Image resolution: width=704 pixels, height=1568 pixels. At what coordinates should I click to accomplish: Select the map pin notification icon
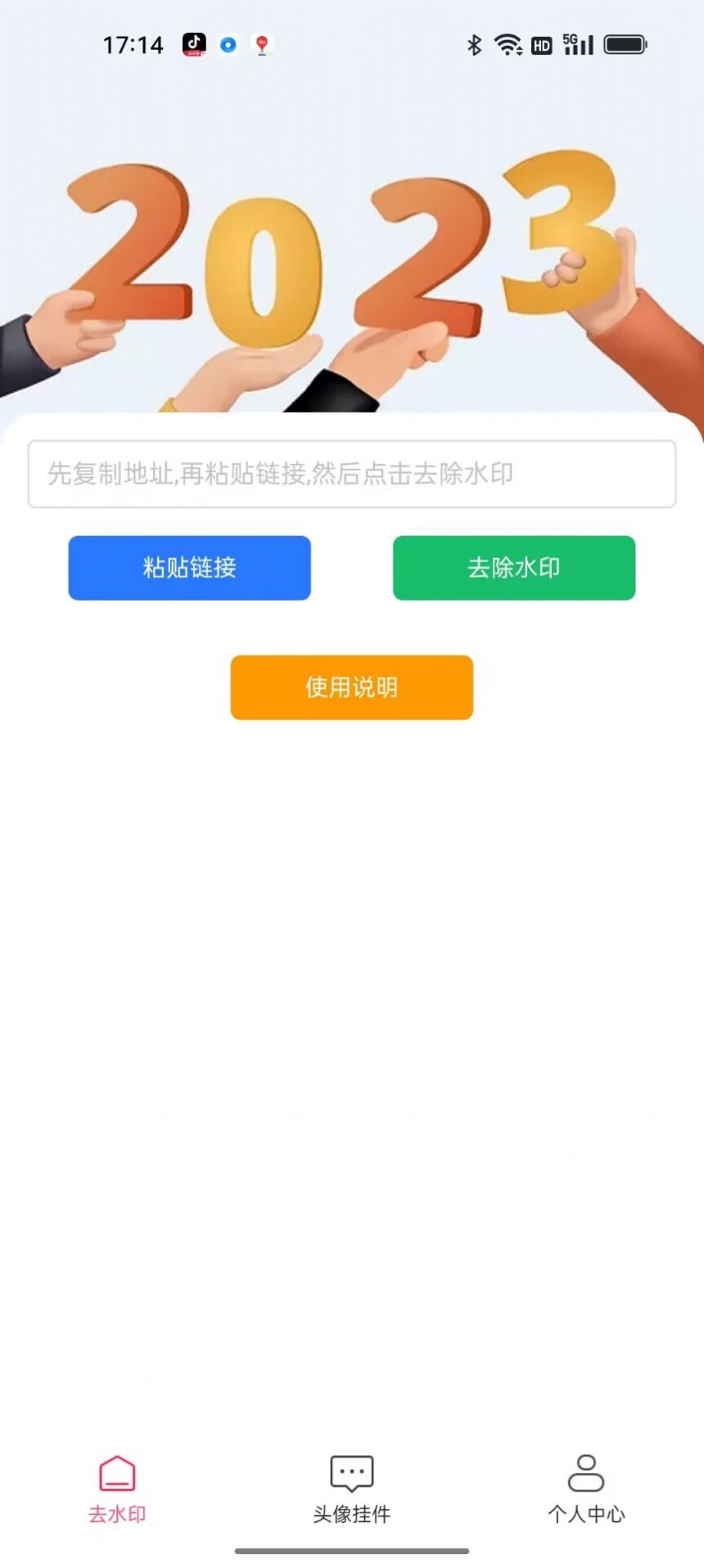pos(262,45)
